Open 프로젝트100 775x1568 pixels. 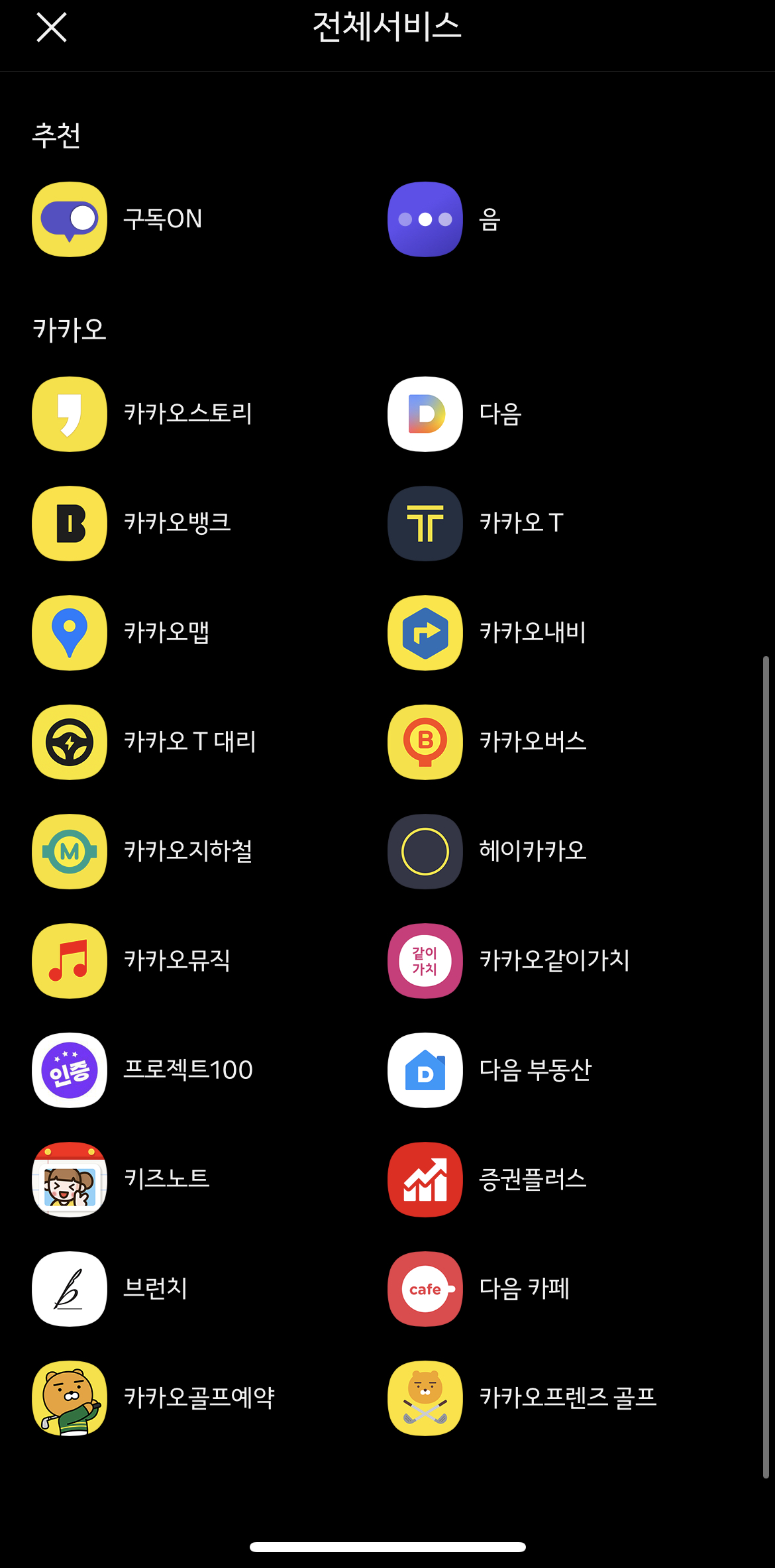pos(70,1070)
